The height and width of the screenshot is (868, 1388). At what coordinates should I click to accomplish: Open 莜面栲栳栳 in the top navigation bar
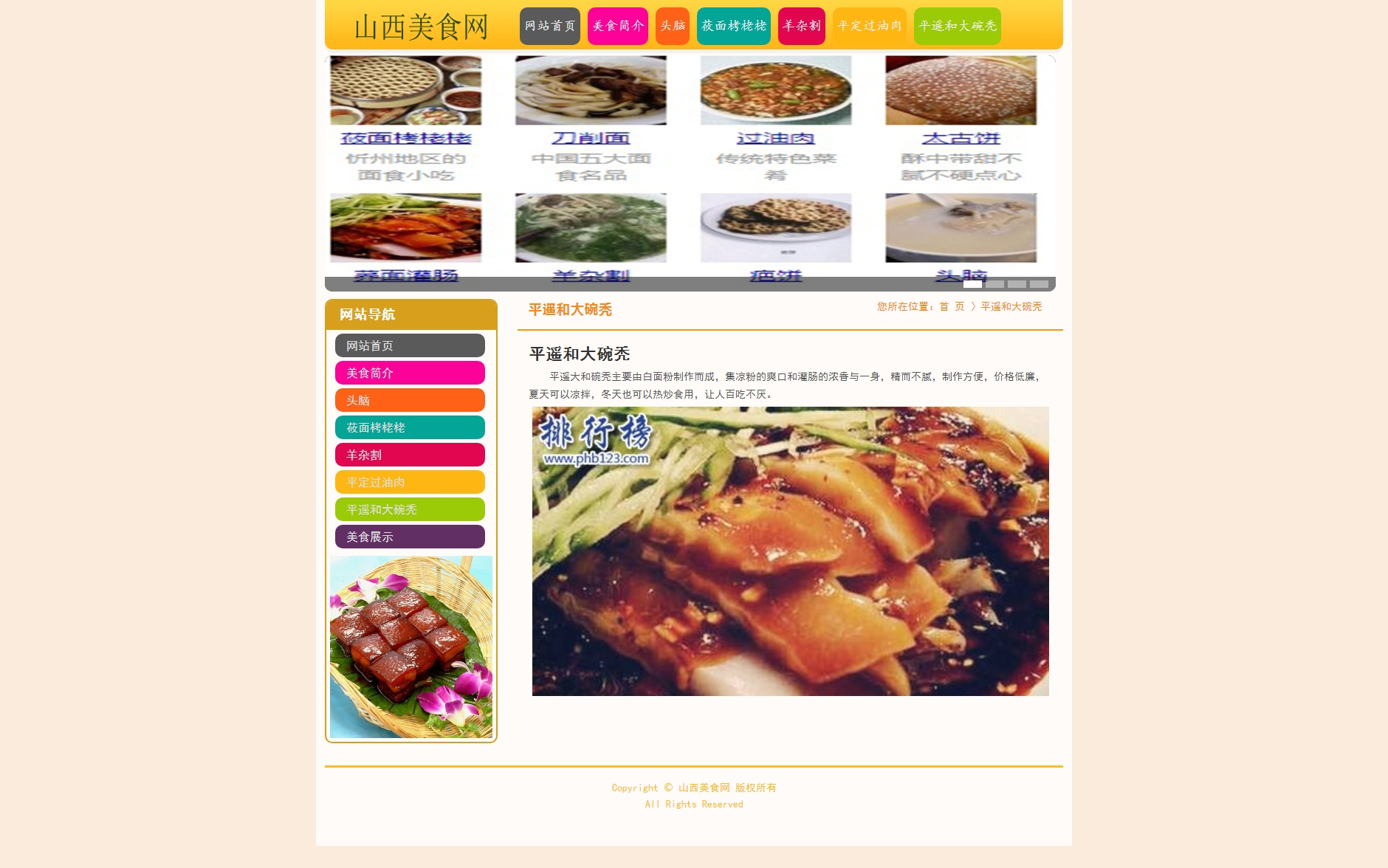(x=733, y=26)
